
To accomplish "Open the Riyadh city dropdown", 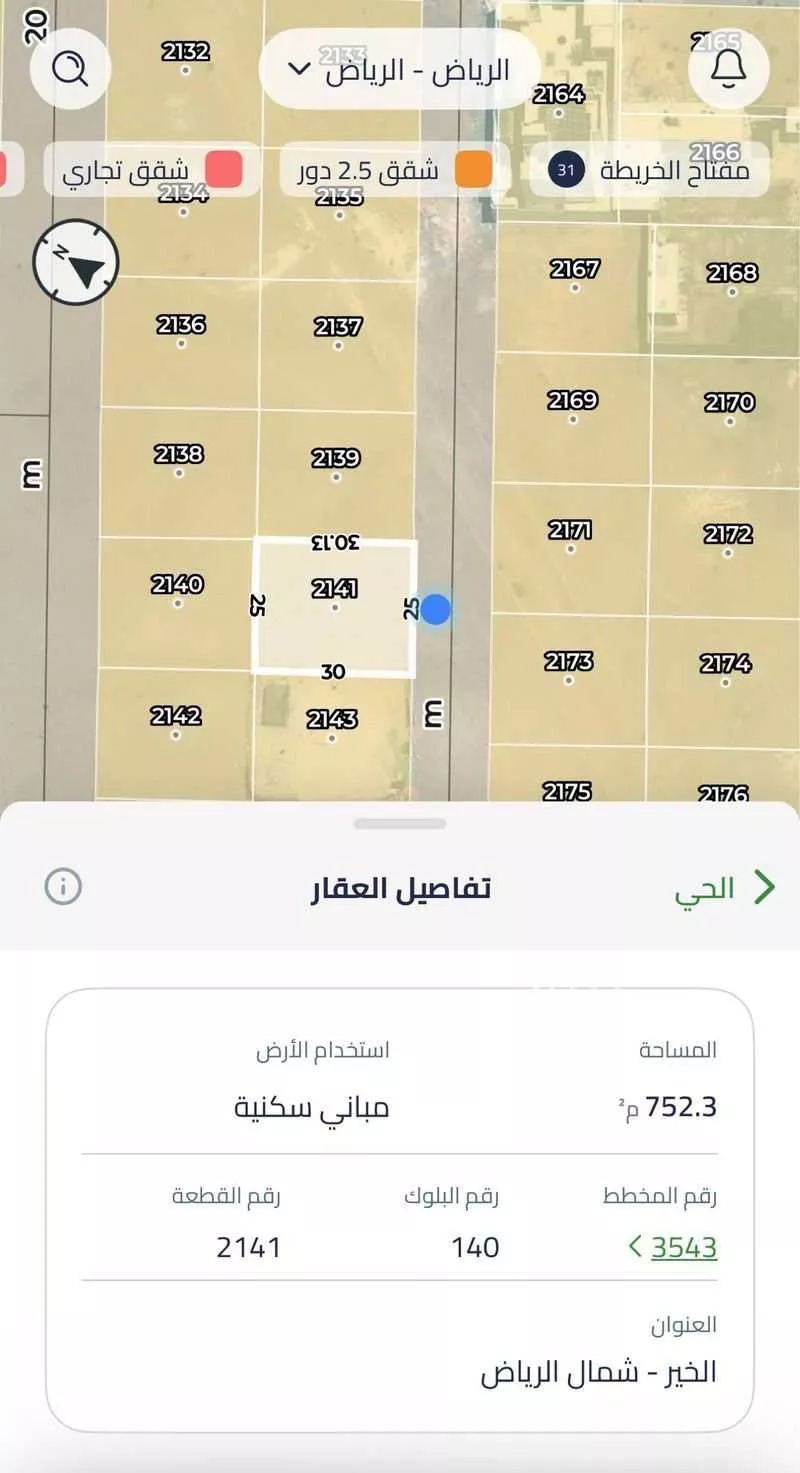I will (x=400, y=69).
